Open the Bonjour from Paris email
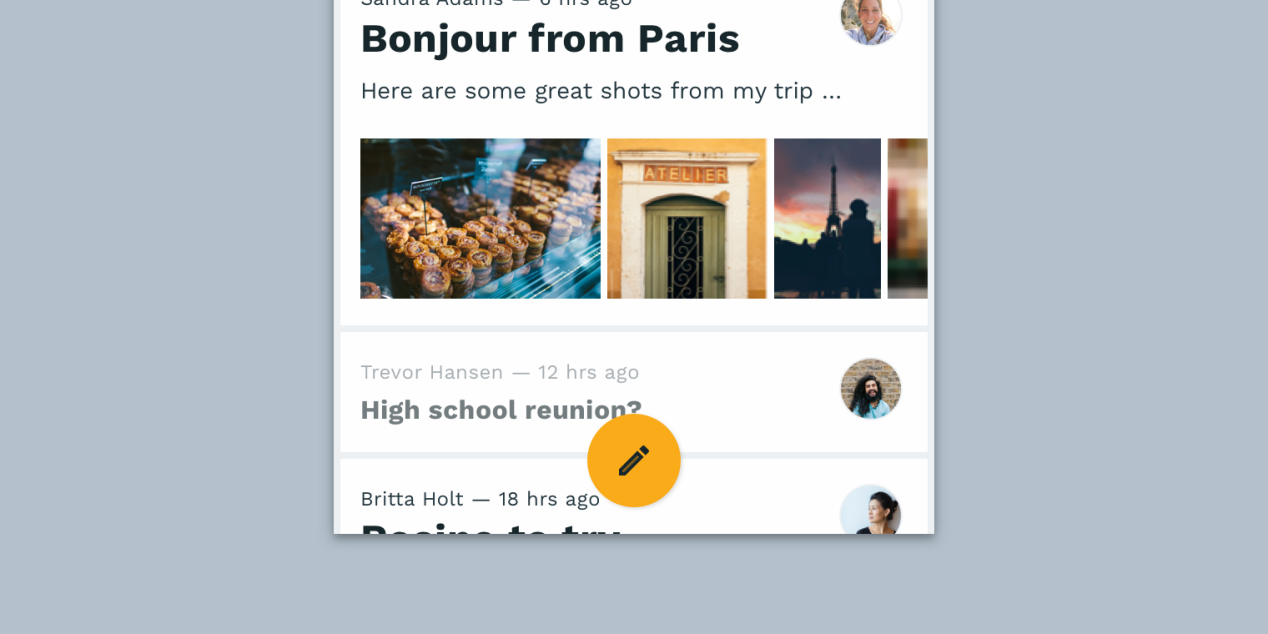Viewport: 1268px width, 634px height. (549, 40)
